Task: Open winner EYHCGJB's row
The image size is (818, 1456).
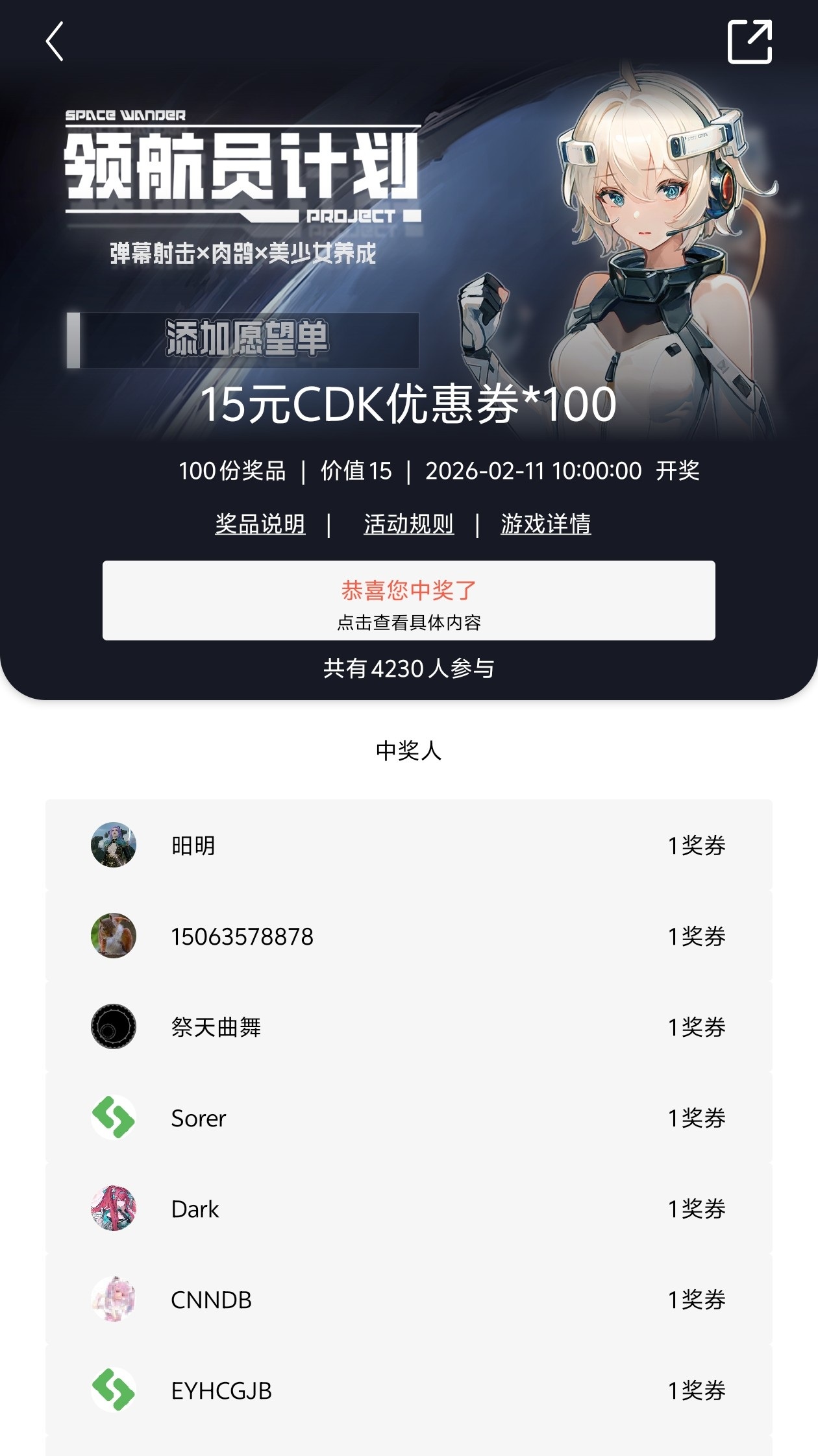Action: pyautogui.click(x=408, y=1390)
